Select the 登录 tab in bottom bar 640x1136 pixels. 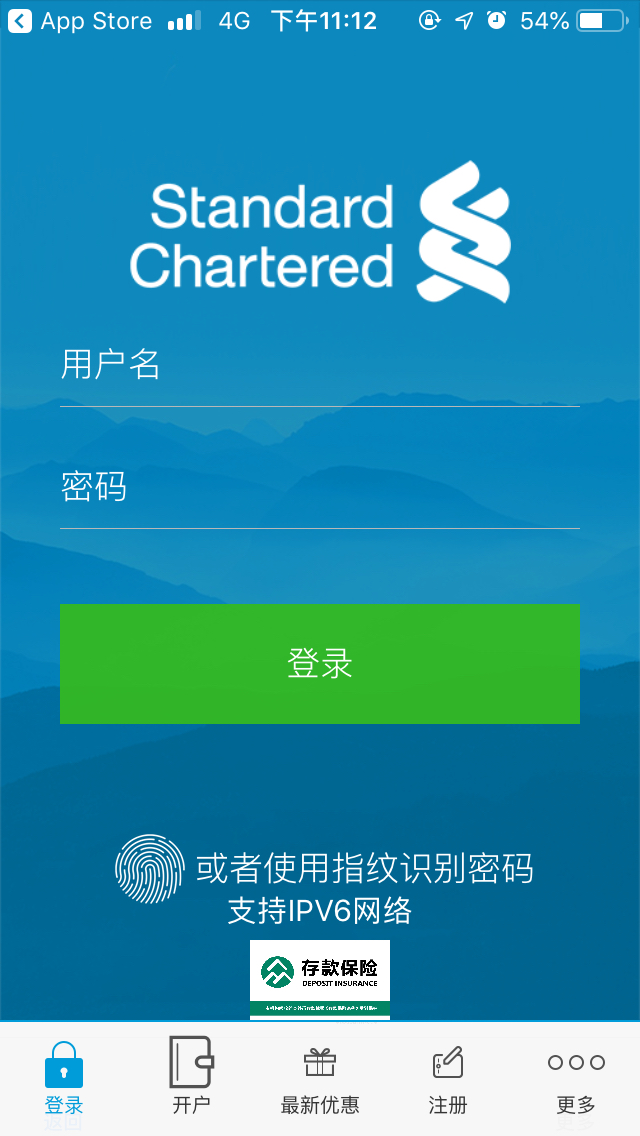click(64, 1076)
